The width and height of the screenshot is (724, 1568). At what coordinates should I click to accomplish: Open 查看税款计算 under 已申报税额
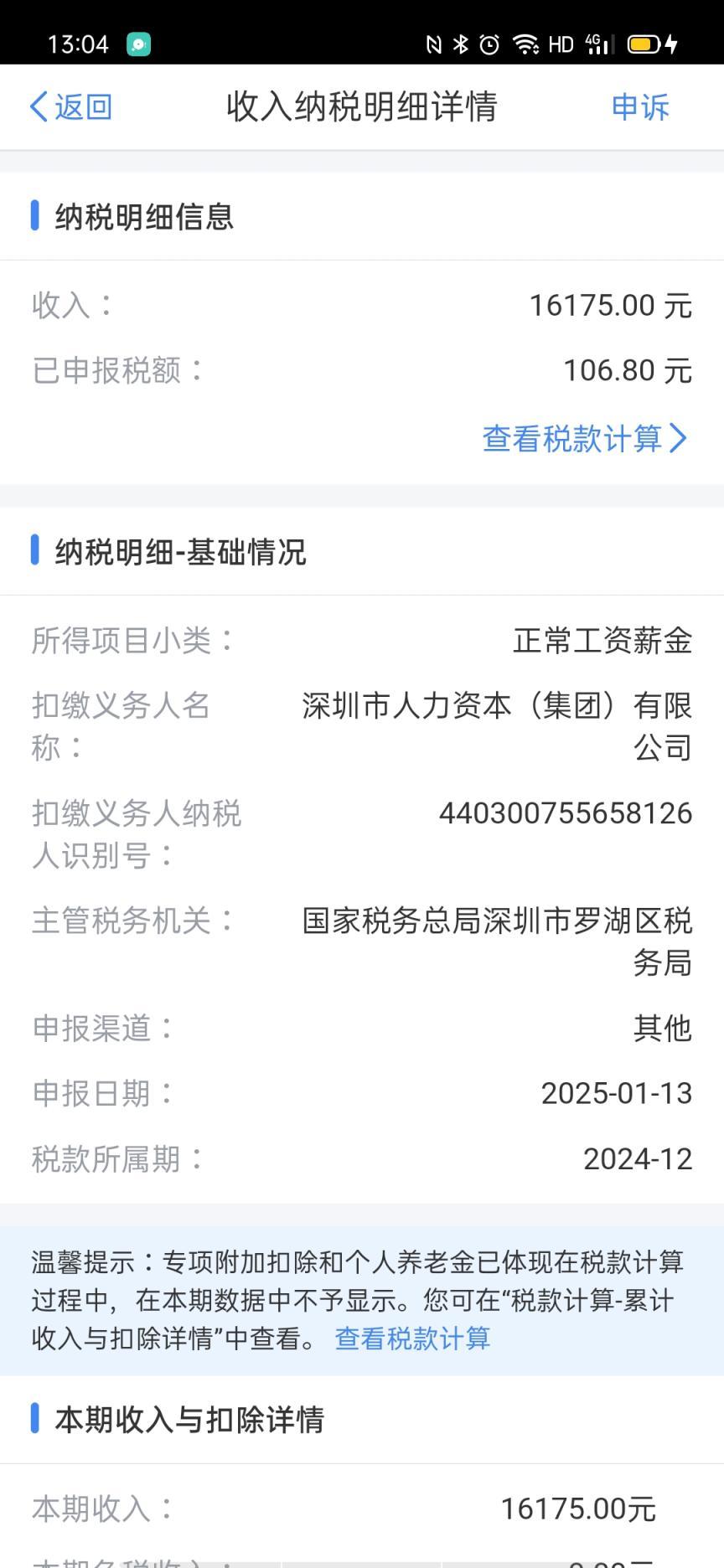pos(584,438)
